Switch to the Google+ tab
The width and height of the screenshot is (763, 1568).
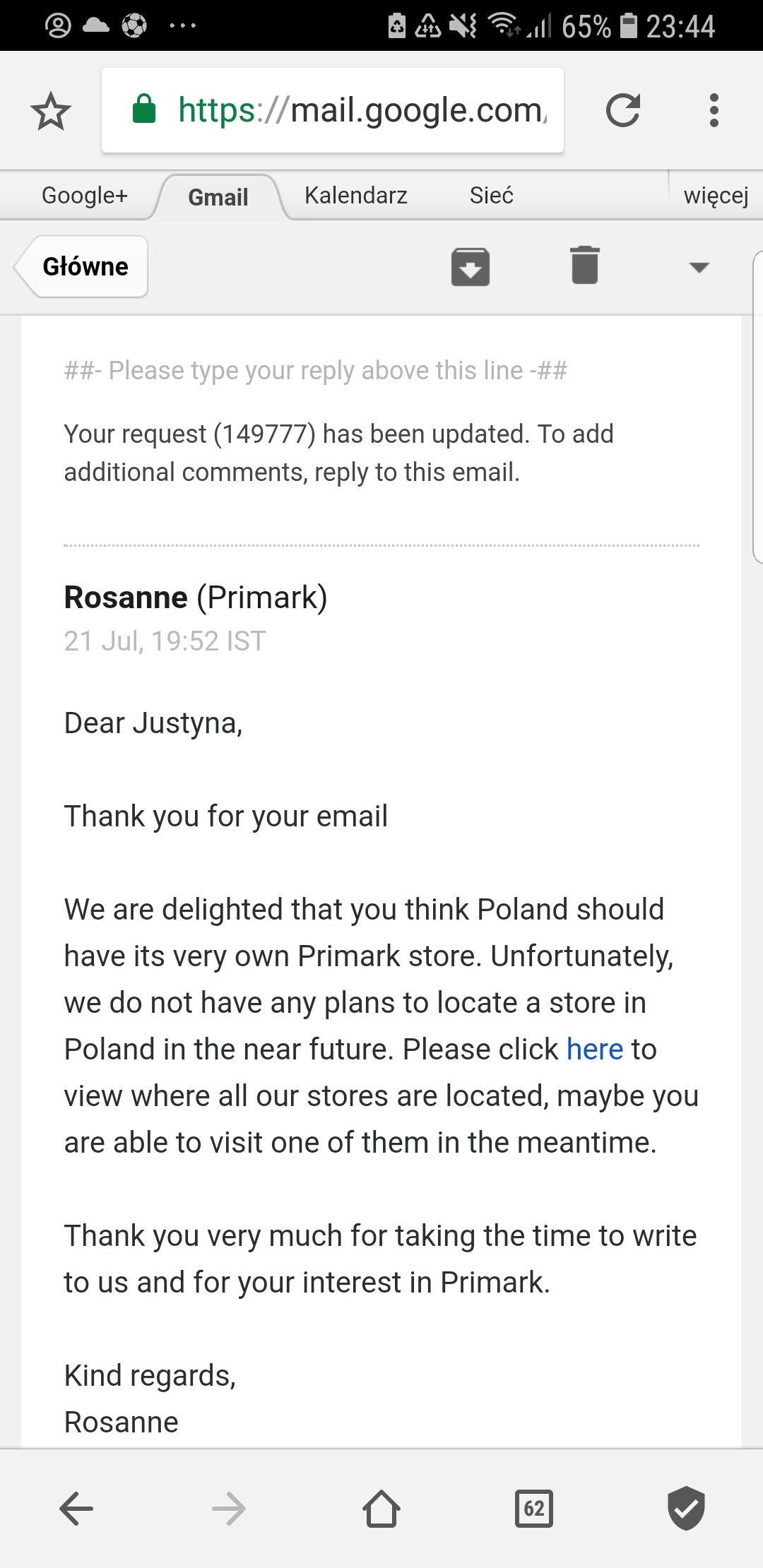coord(85,196)
